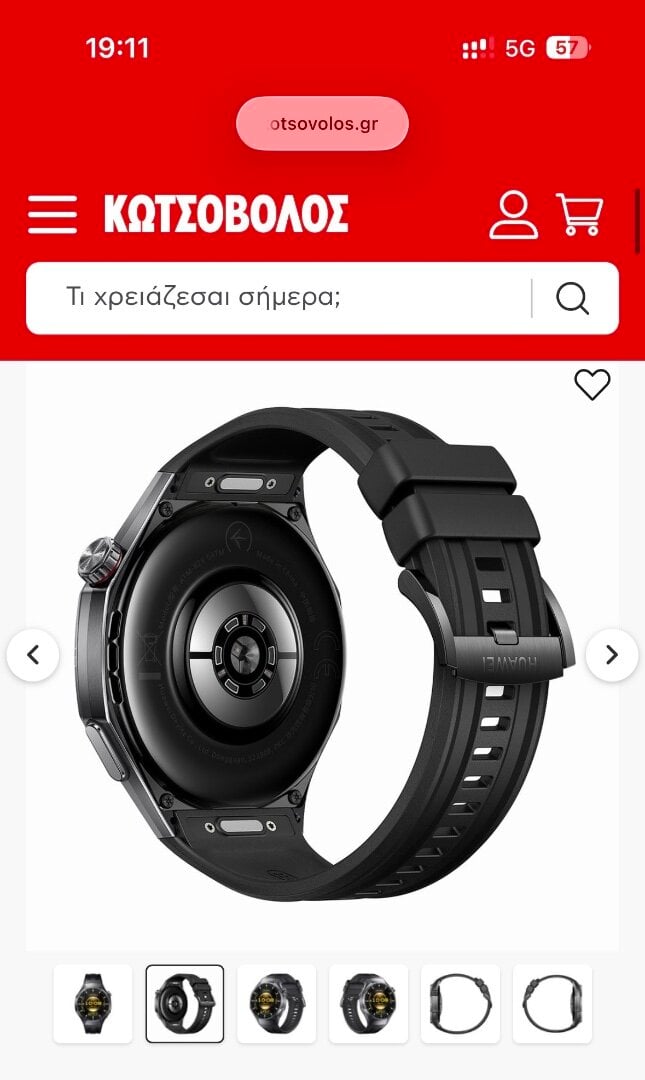The height and width of the screenshot is (1080, 645).
Task: Go to the ΚΩΤΣΟΒΟΛΟΣ home page
Action: pyautogui.click(x=226, y=214)
